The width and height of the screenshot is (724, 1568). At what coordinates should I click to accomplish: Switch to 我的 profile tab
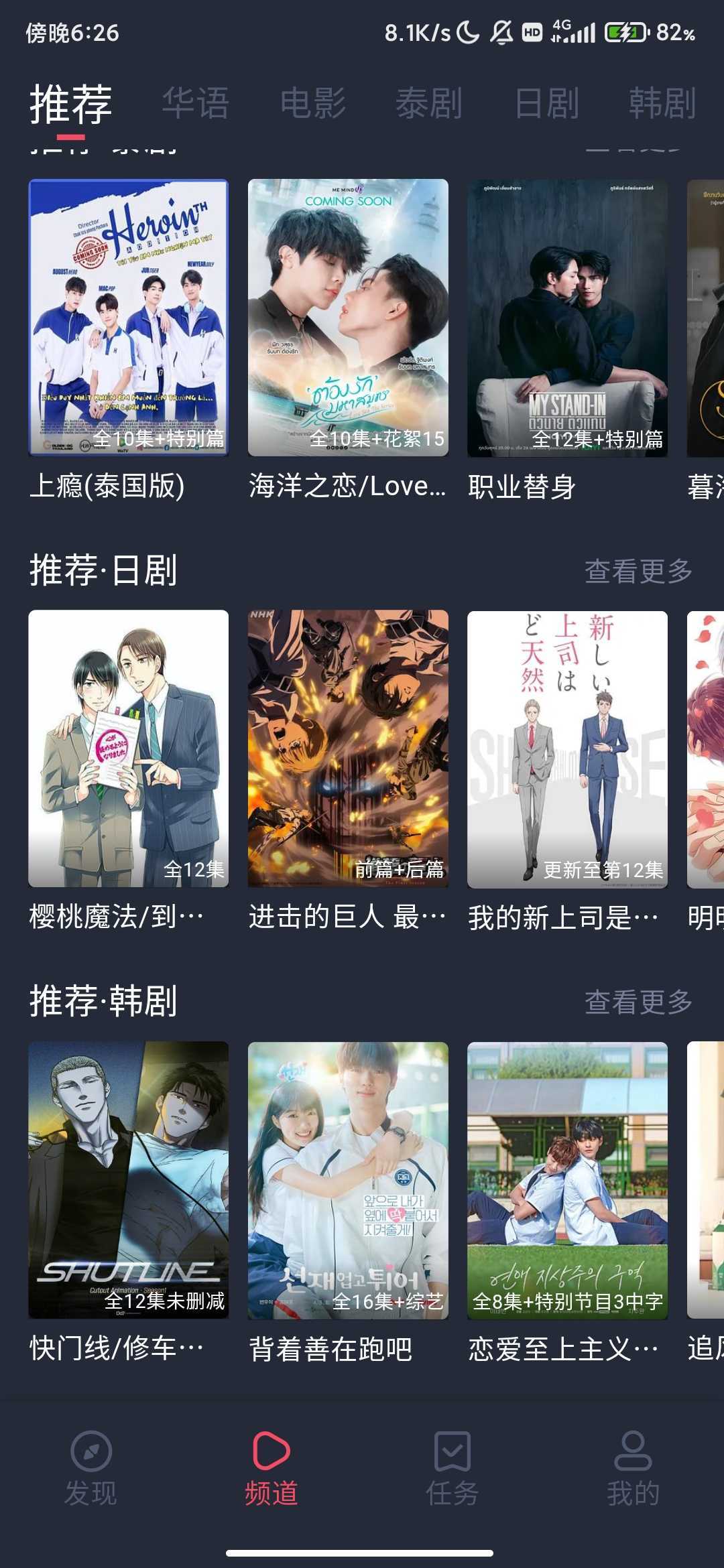(633, 1467)
